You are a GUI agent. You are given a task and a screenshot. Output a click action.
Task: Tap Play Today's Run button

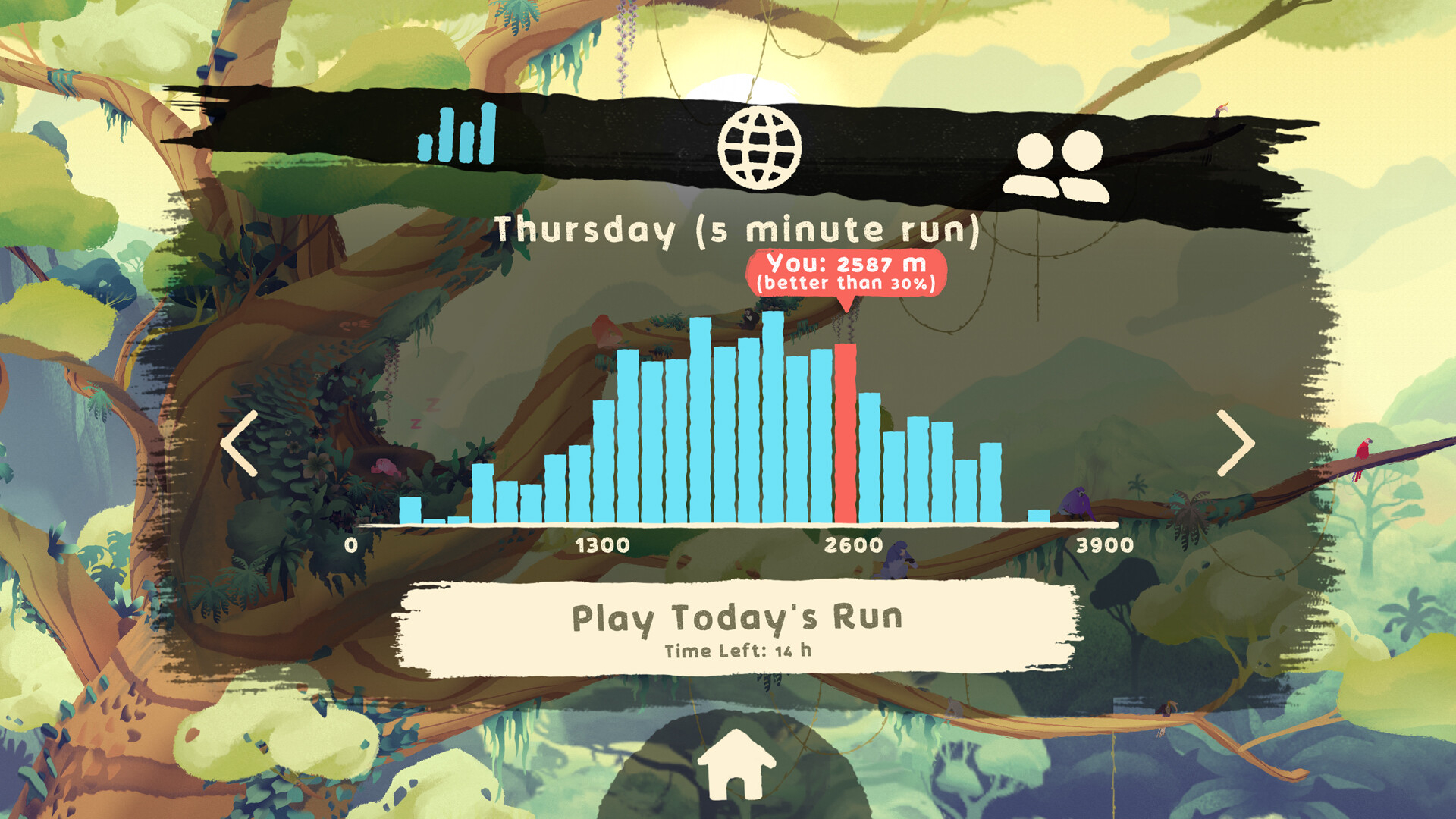736,629
